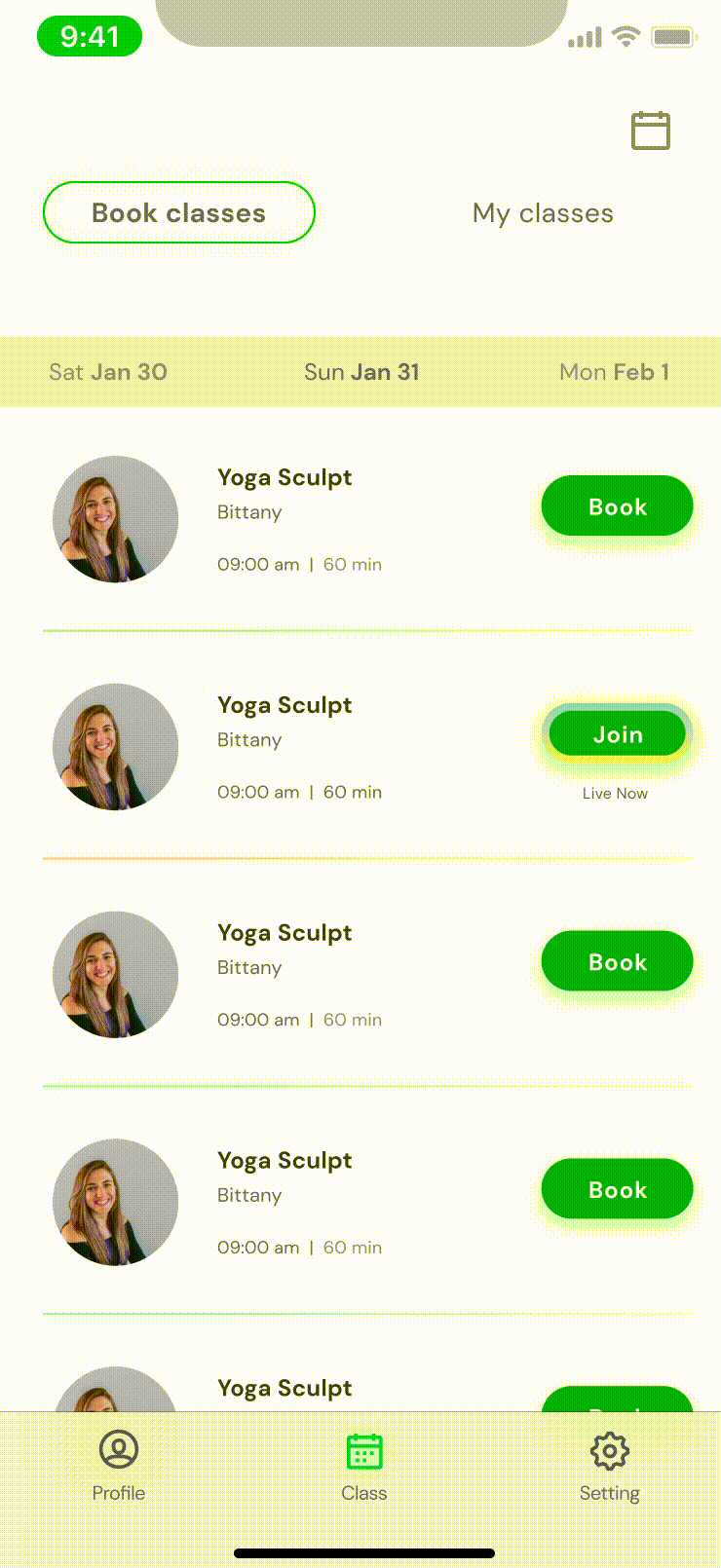This screenshot has width=721, height=1568.
Task: Select the Book classes tab
Action: [179, 212]
